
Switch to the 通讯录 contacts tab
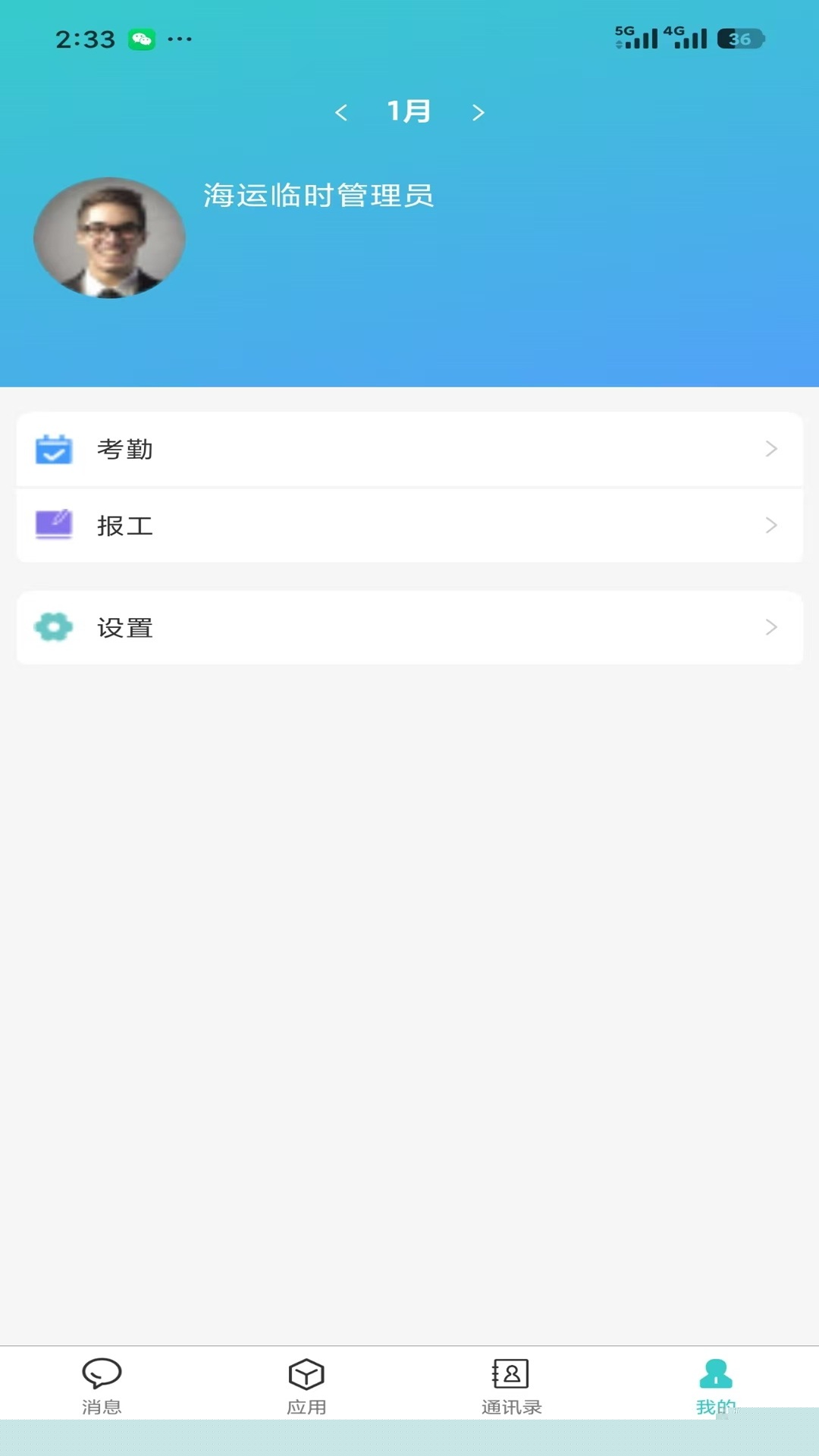pos(511,1386)
